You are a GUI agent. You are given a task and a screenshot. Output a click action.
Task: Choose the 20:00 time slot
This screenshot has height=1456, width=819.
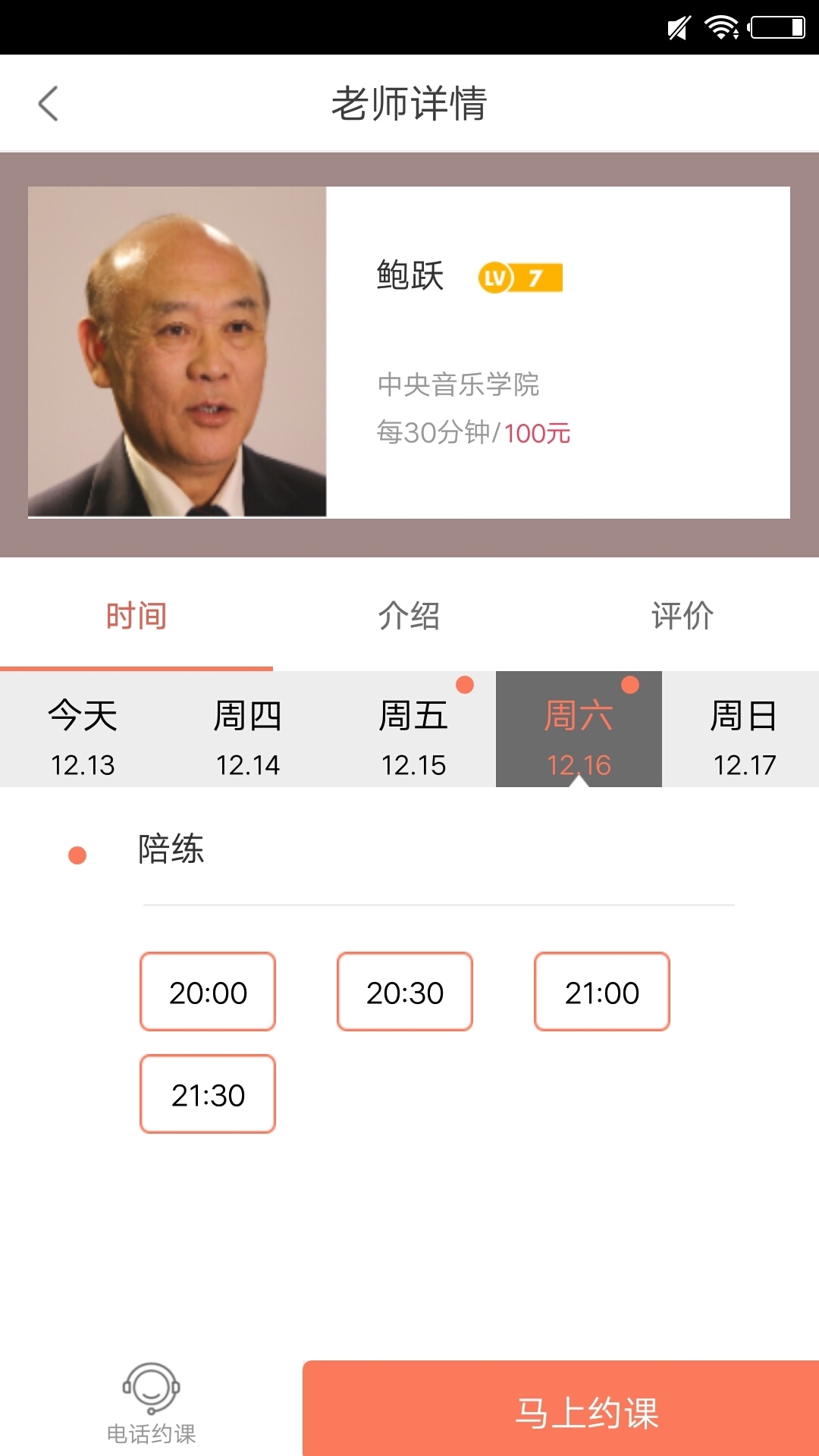tap(207, 991)
